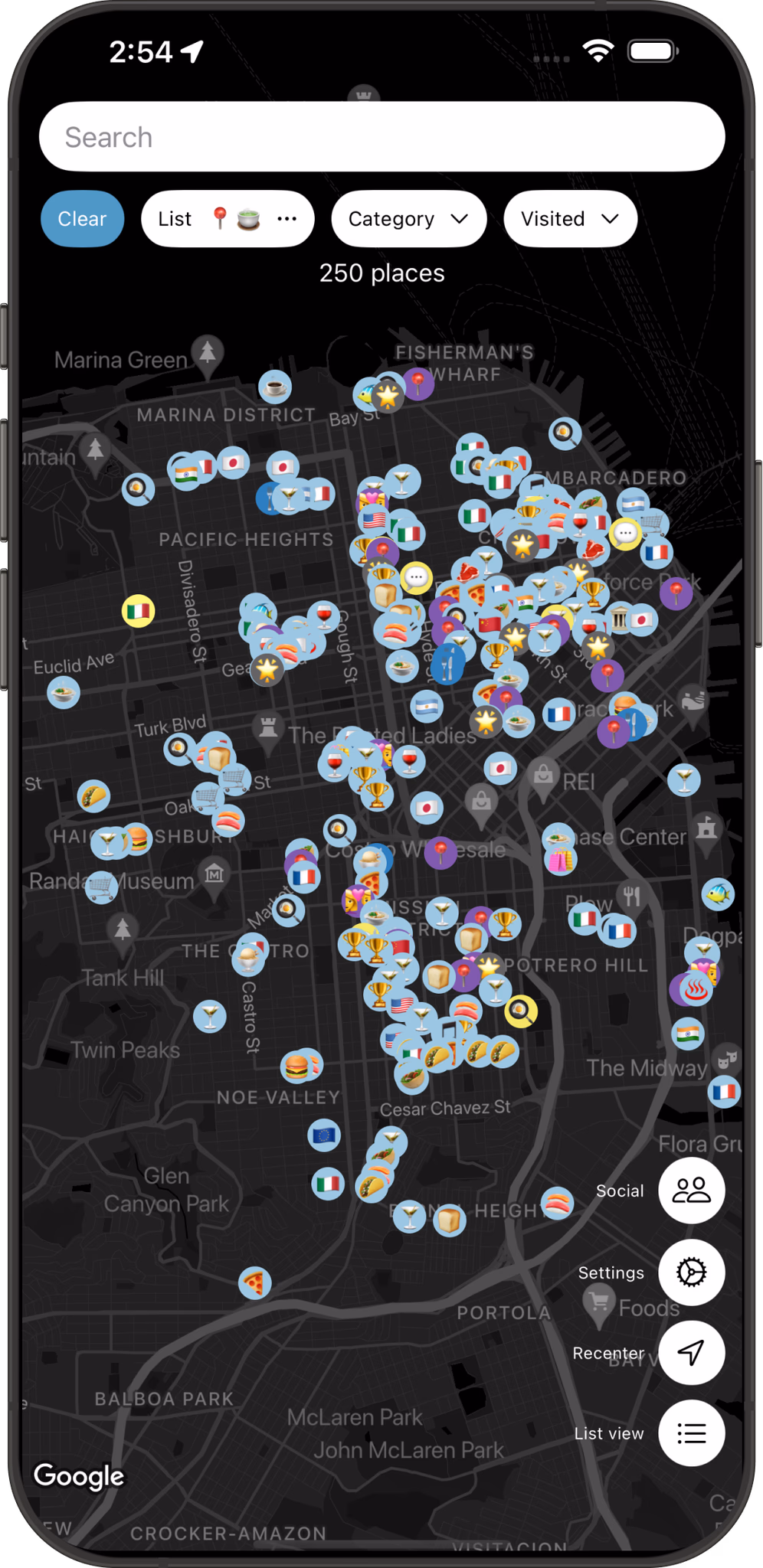Select the cocktail marker near Twin Peaks
This screenshot has height=1568, width=763.
tap(210, 1017)
